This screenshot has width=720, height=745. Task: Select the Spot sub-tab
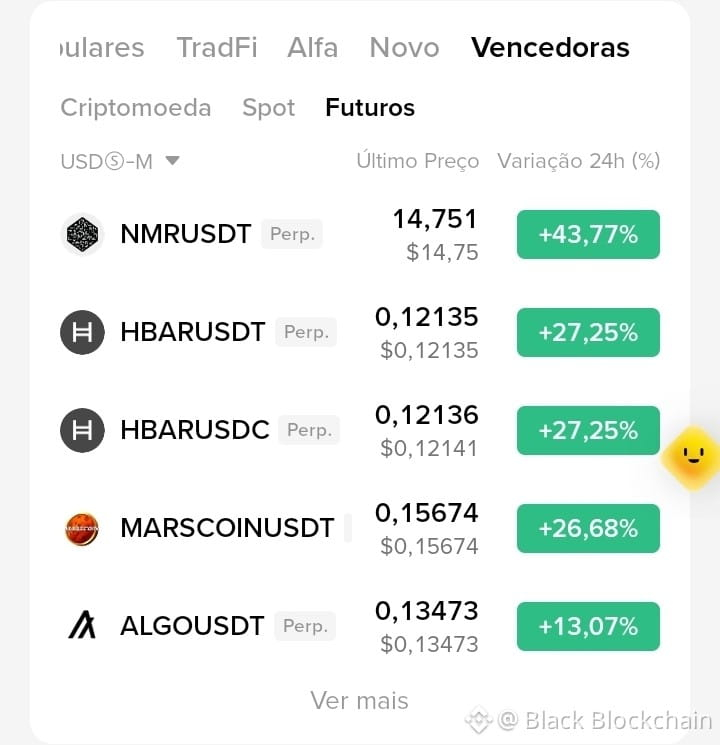click(269, 107)
